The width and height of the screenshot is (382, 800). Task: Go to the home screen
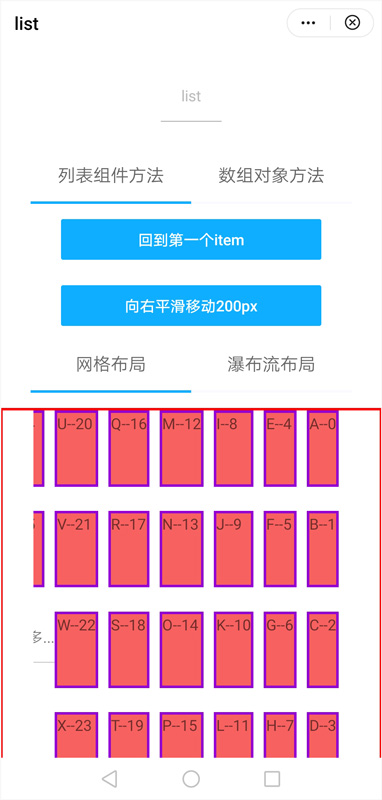point(191,779)
